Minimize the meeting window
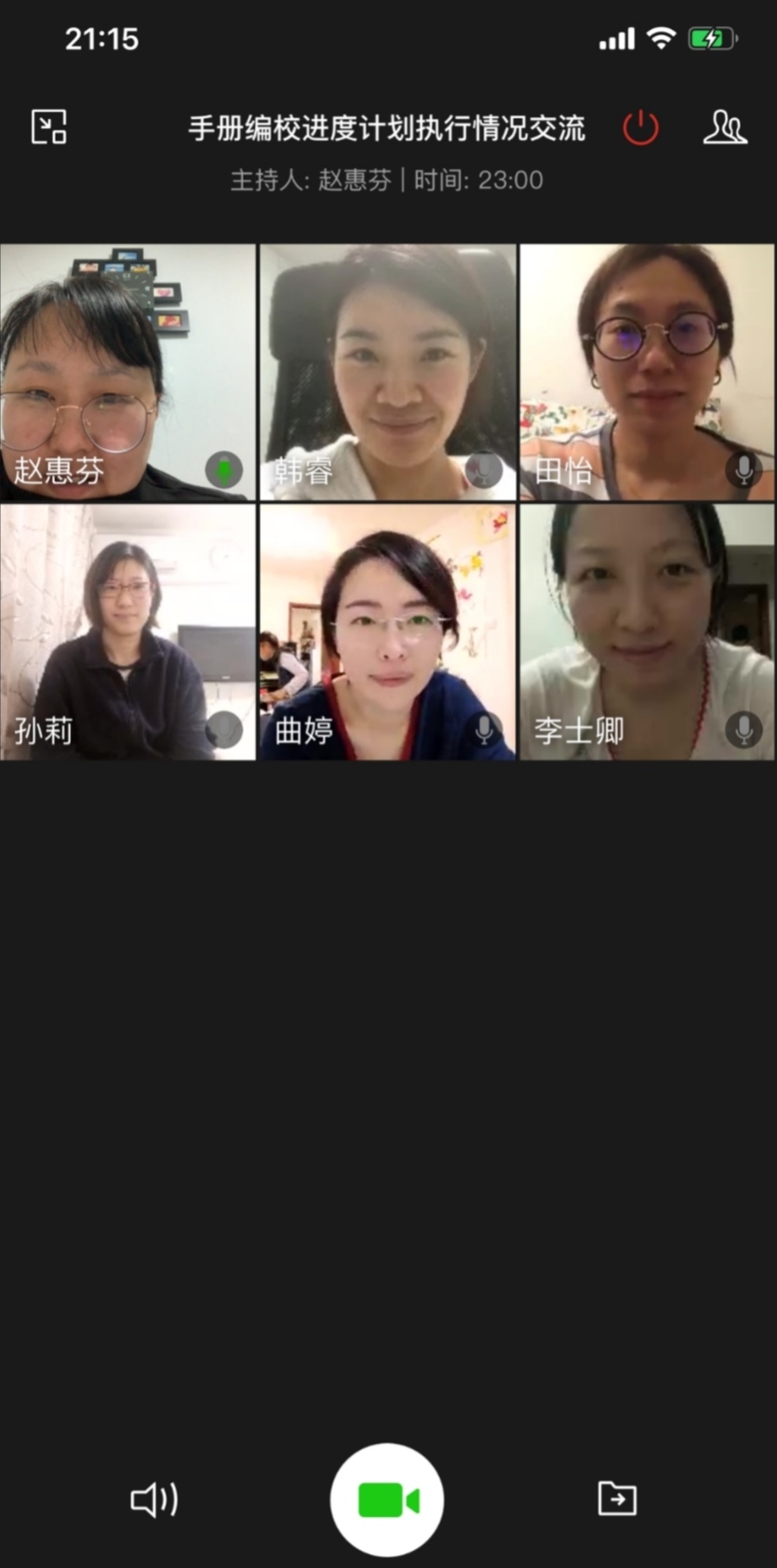Viewport: 777px width, 1568px height. [x=48, y=126]
